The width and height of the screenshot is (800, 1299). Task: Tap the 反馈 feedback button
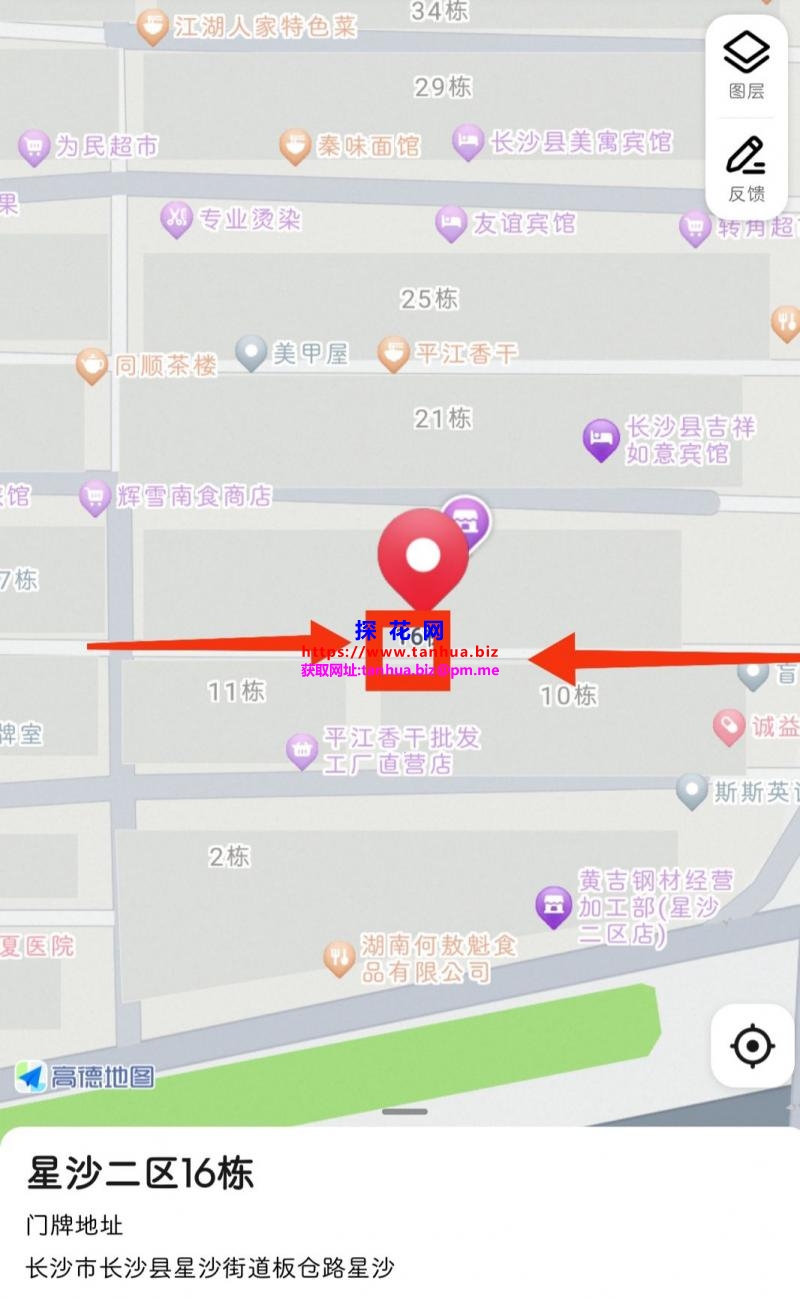pyautogui.click(x=746, y=168)
